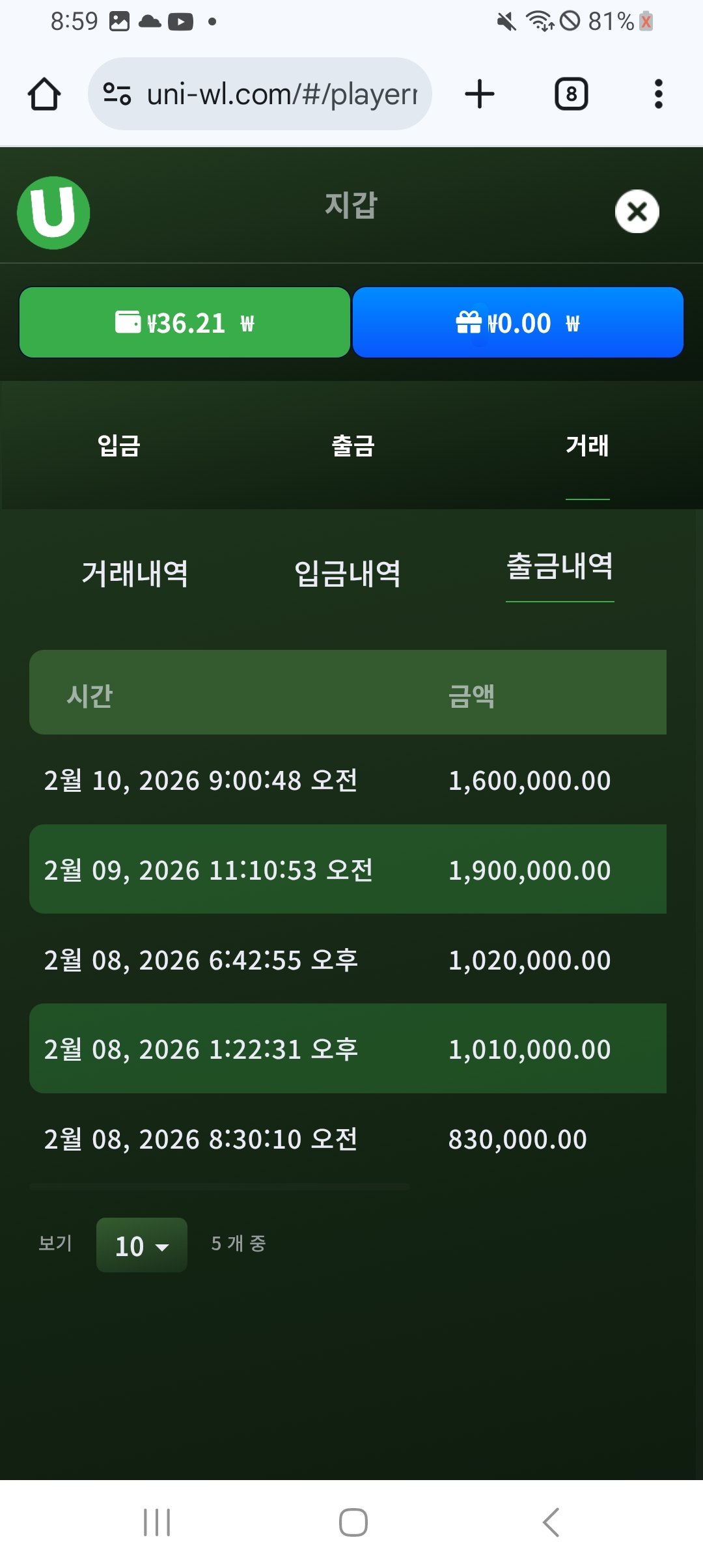
Task: Open the recent apps view
Action: click(x=157, y=1522)
